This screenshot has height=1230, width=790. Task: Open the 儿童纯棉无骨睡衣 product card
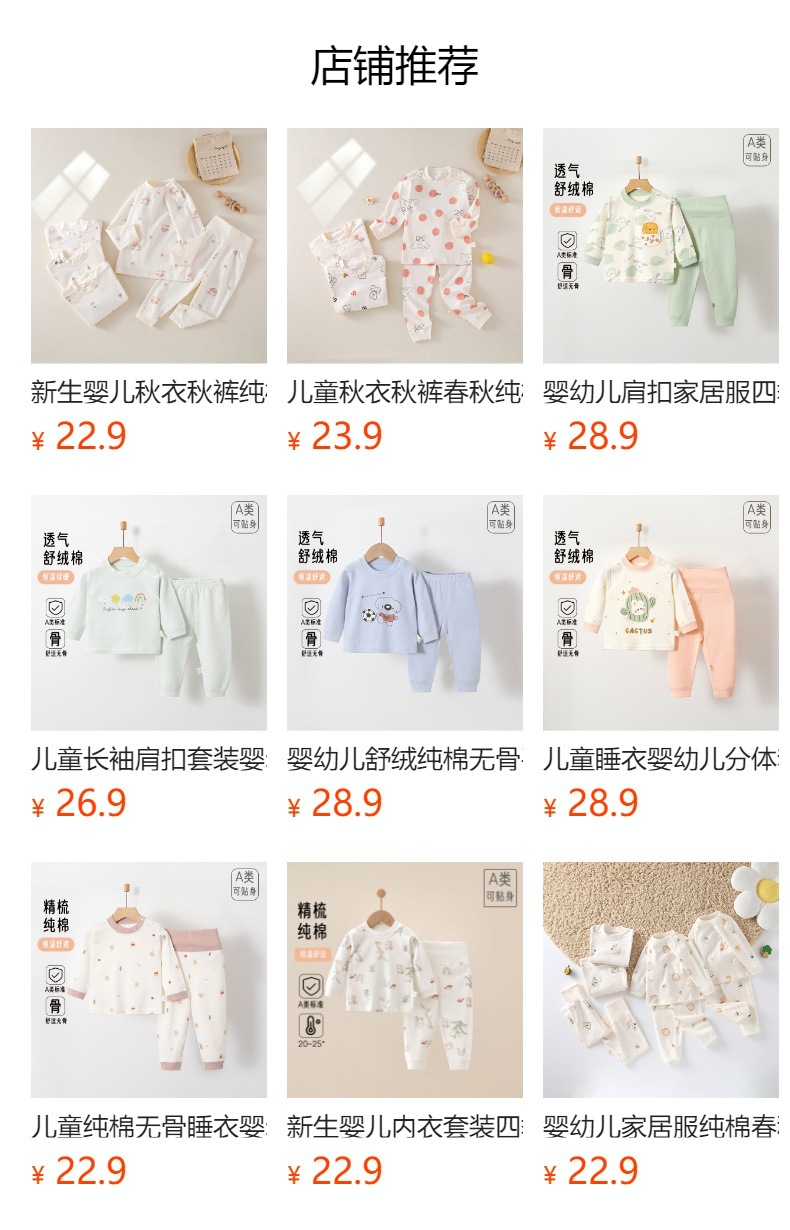(x=149, y=980)
